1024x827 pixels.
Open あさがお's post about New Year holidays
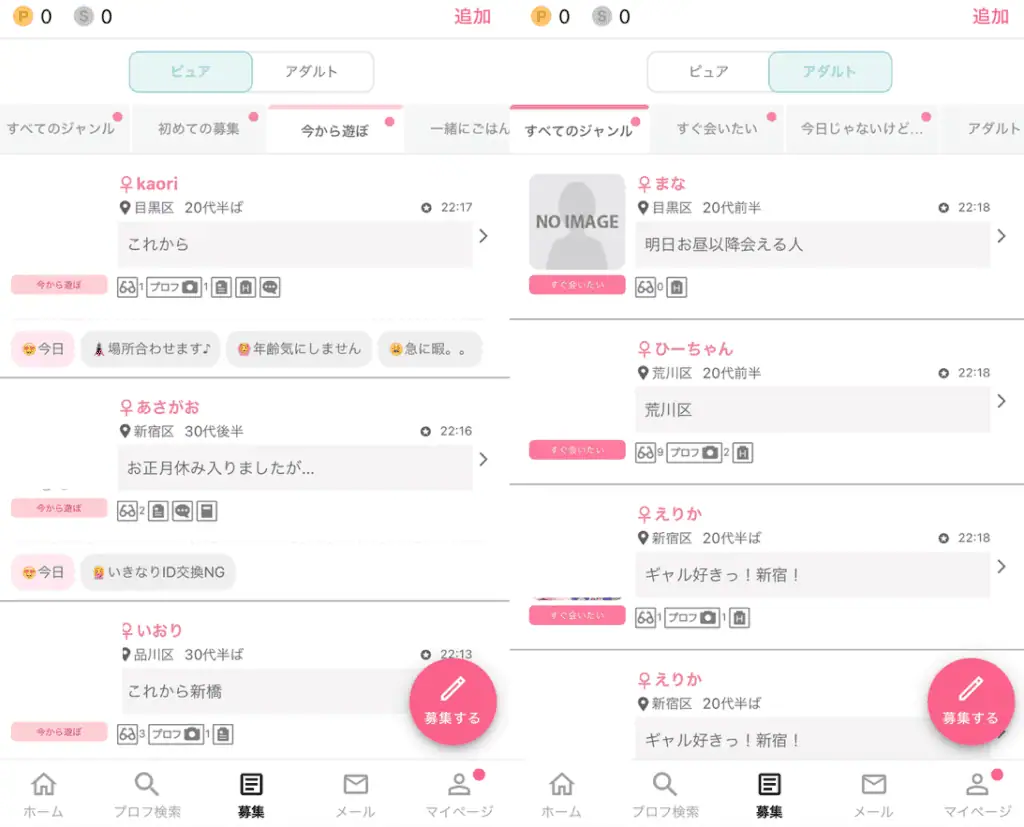(294, 467)
